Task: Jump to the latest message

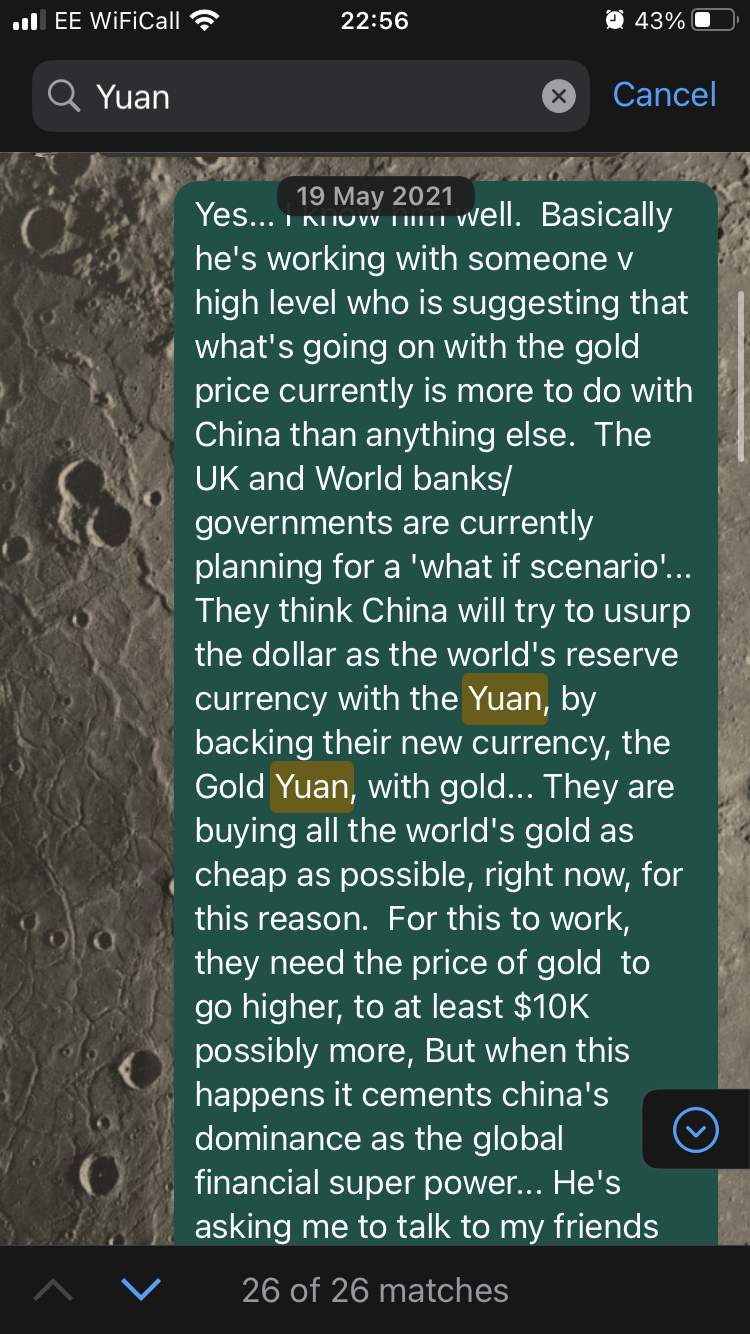Action: coord(696,1130)
